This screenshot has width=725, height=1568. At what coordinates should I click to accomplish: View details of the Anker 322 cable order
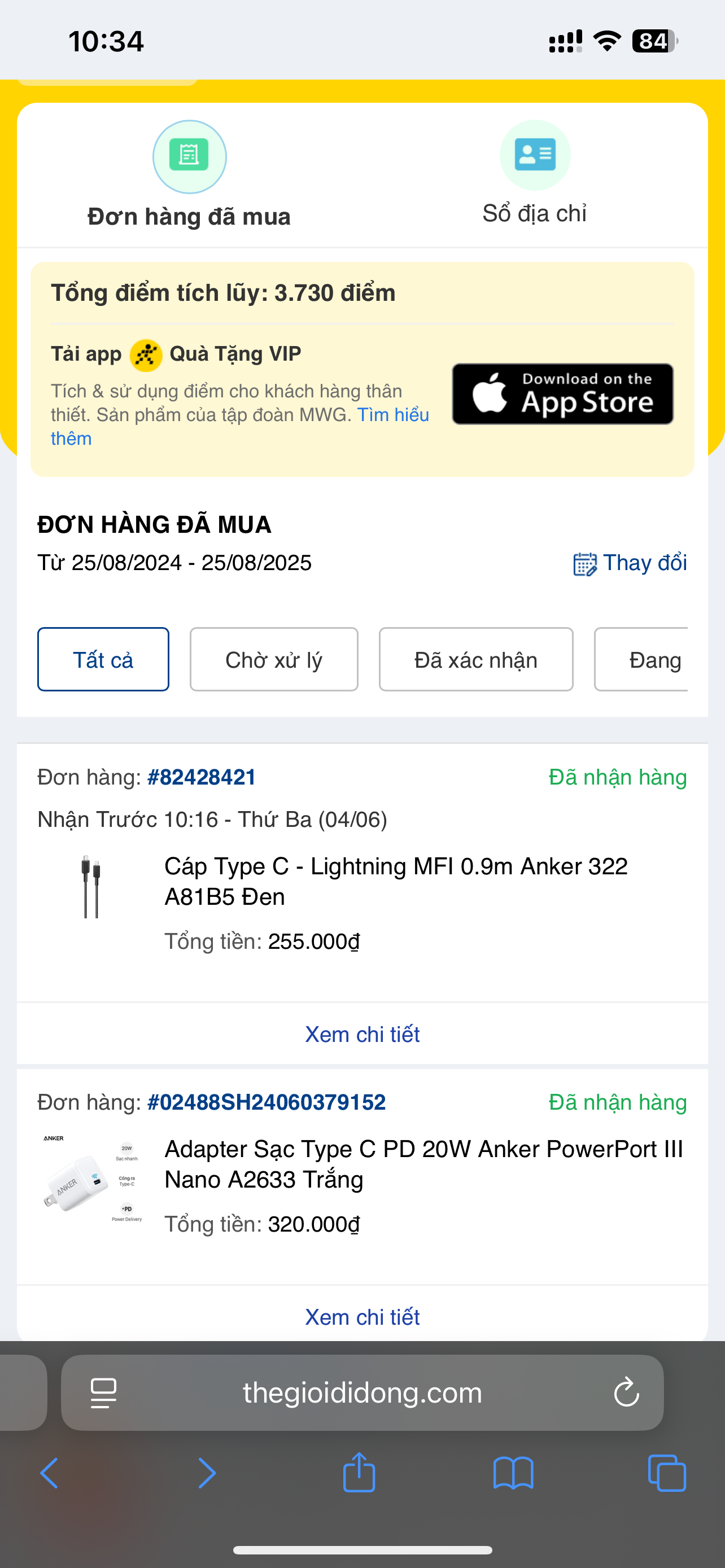pos(362,1034)
